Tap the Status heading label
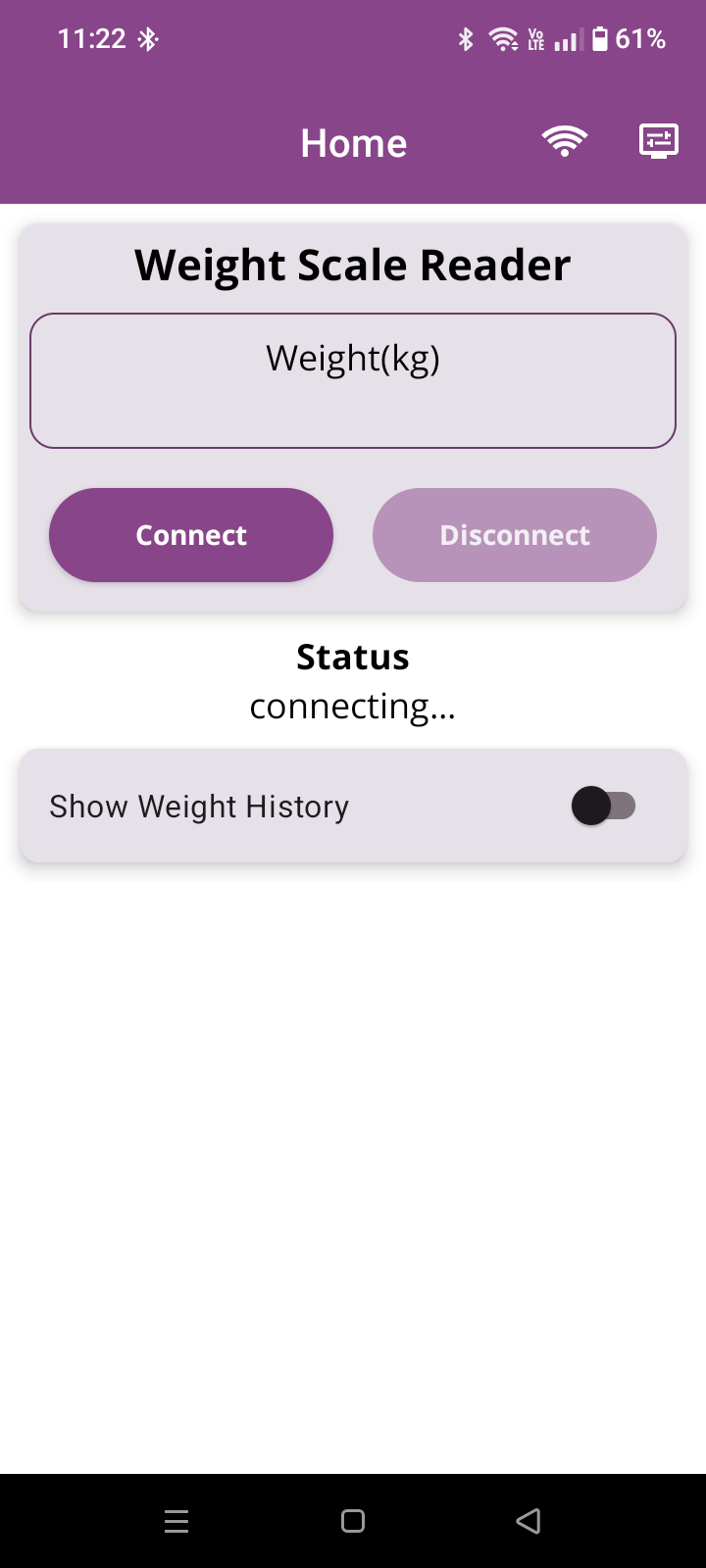706x1568 pixels. 353,657
